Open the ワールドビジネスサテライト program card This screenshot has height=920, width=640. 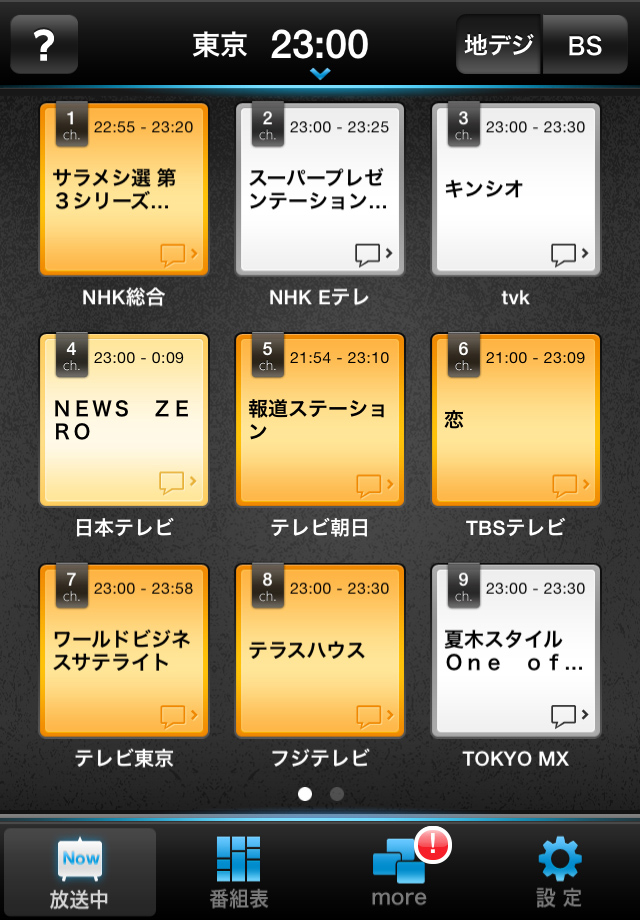[x=124, y=651]
